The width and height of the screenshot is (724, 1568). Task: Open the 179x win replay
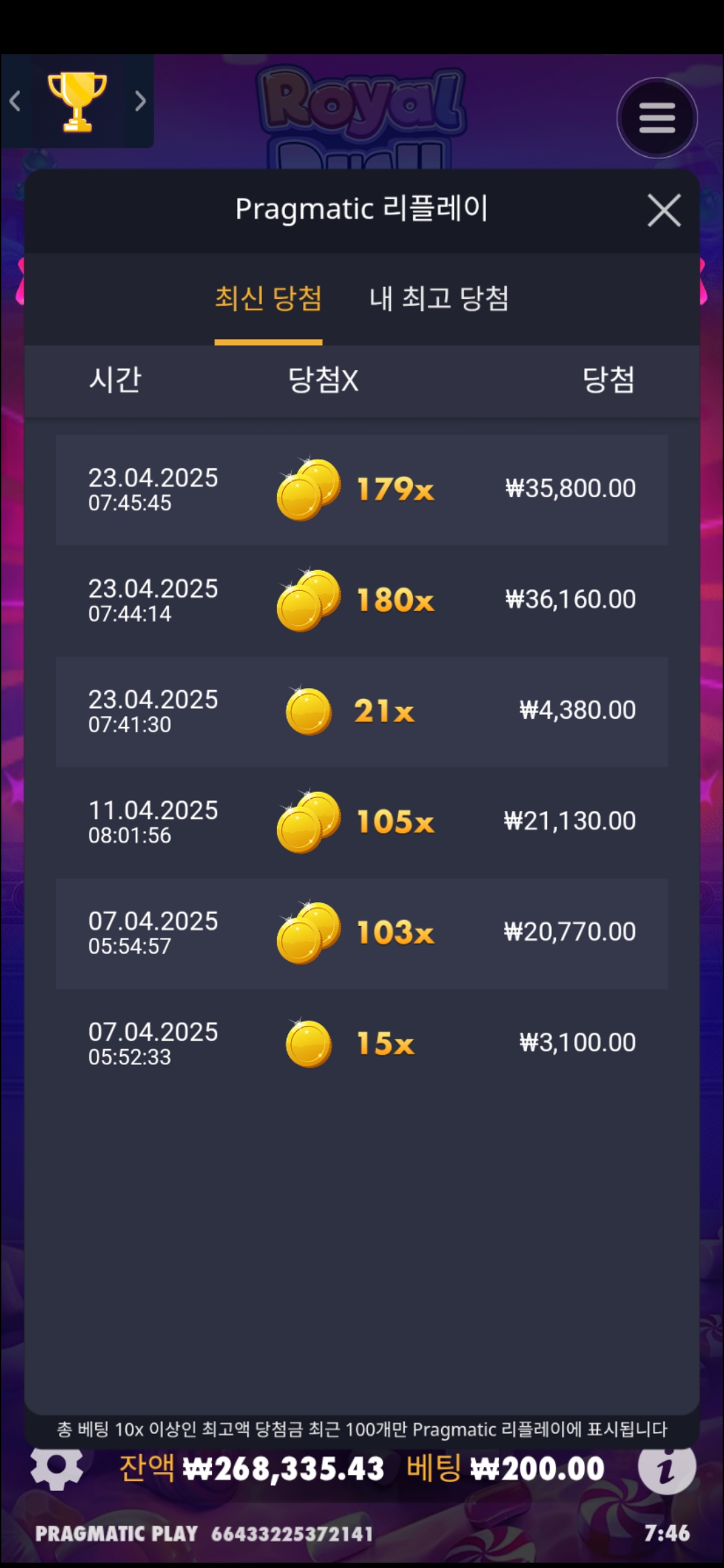[362, 489]
